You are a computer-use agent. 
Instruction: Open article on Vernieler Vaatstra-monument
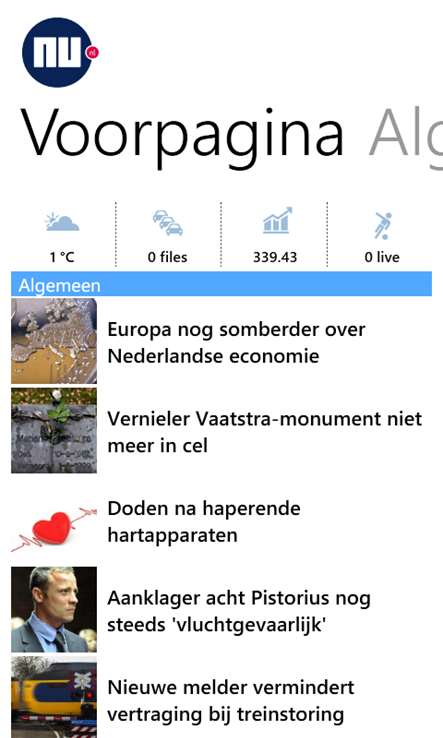[221, 431]
